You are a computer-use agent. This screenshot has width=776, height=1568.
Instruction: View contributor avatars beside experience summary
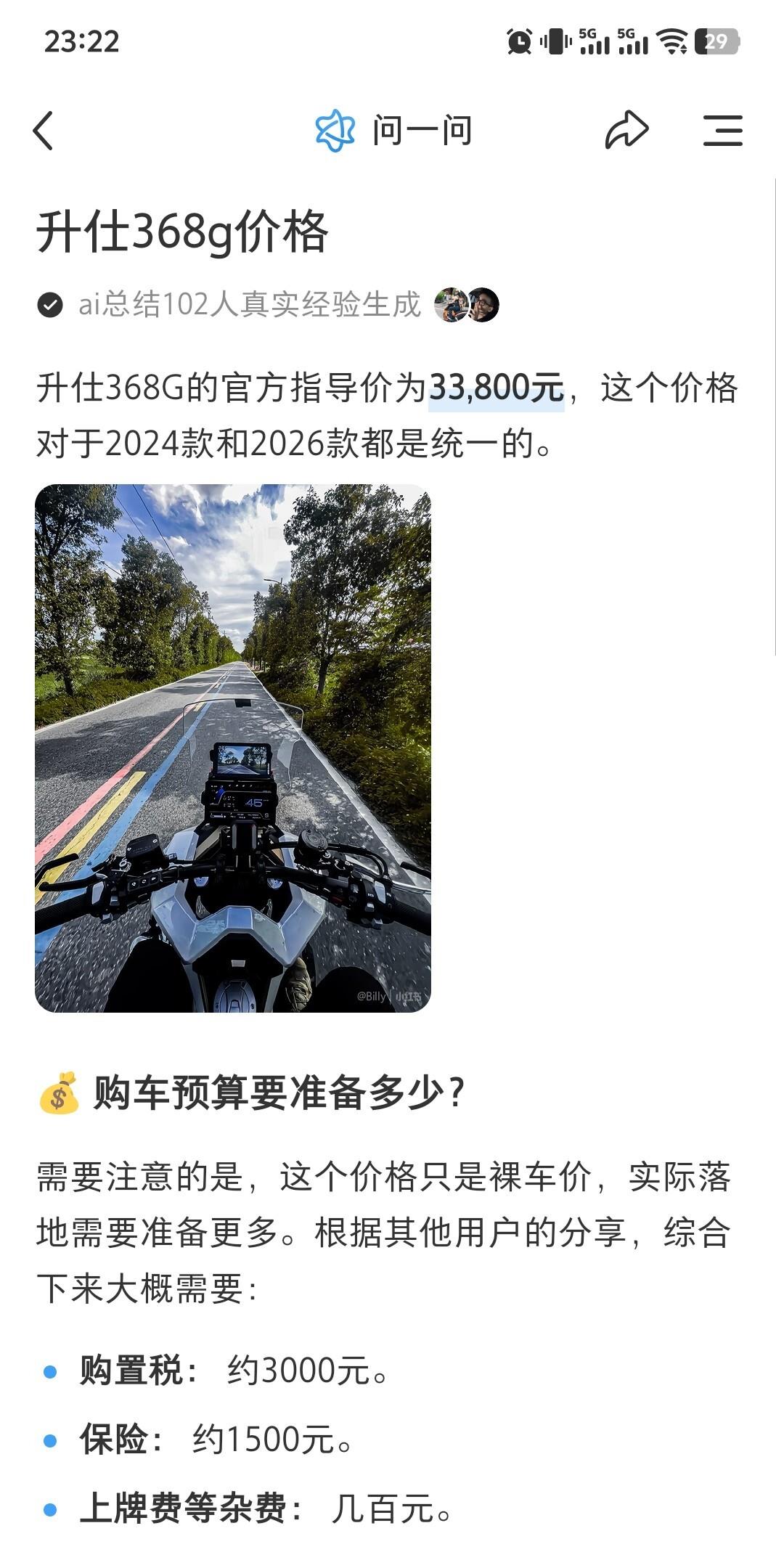click(x=467, y=304)
